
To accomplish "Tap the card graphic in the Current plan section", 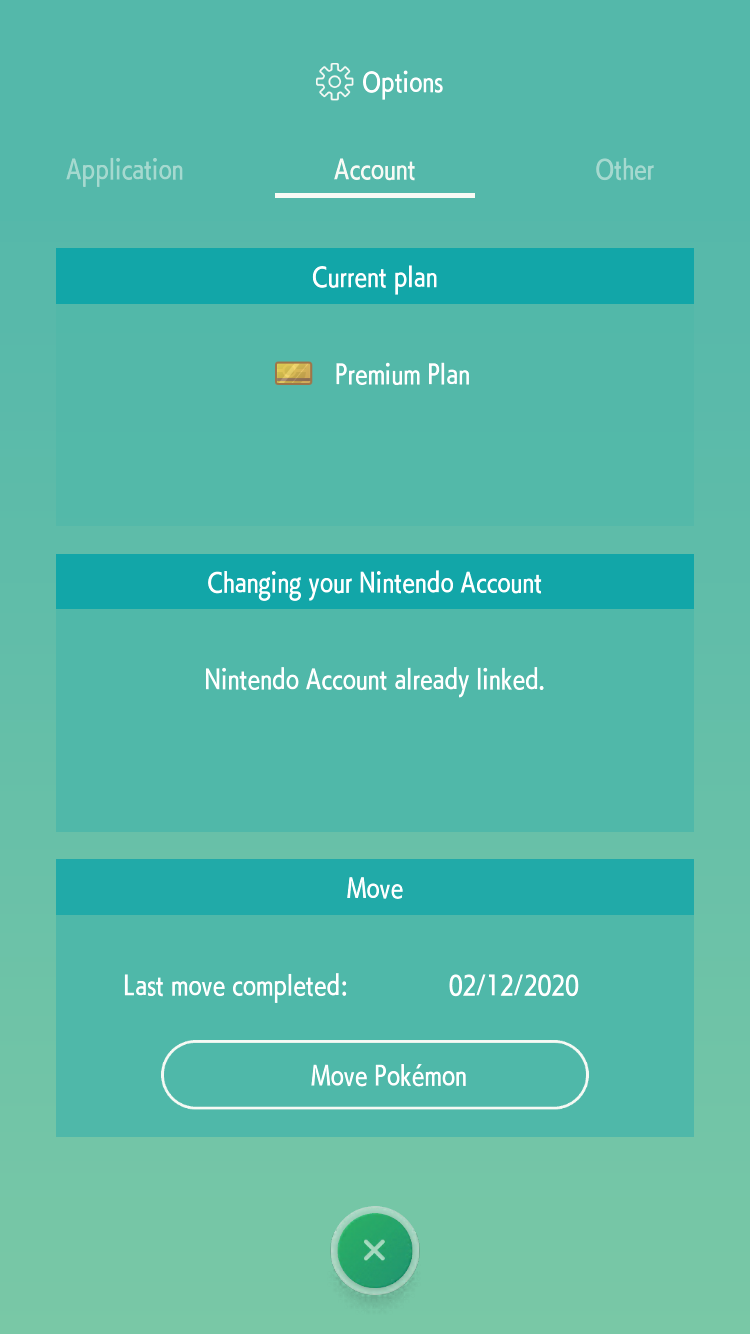I will click(x=294, y=372).
